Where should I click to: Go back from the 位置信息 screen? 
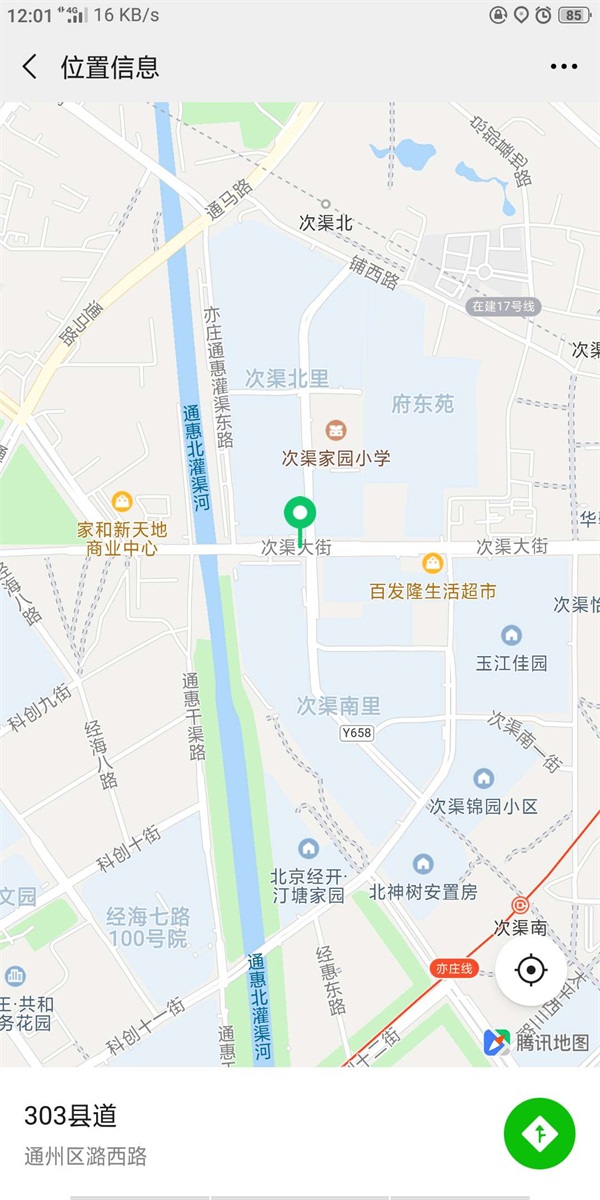(x=30, y=67)
